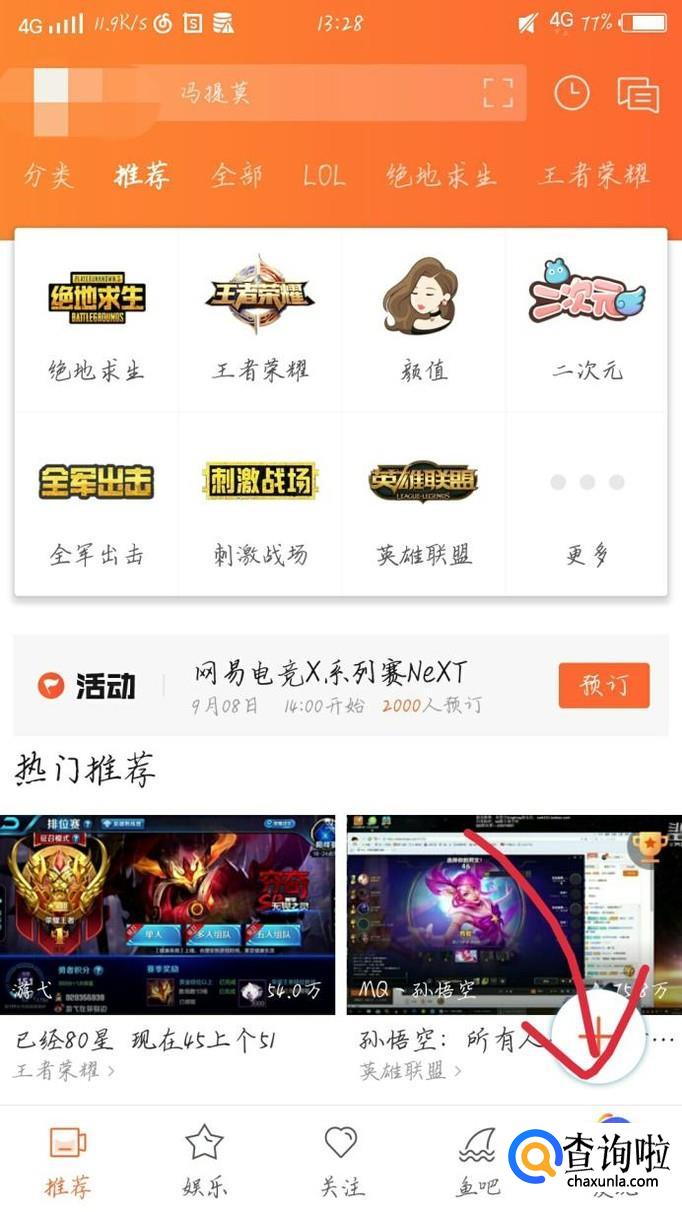Show 更多 categories
Screen dimensions: 682x1212
(x=587, y=505)
